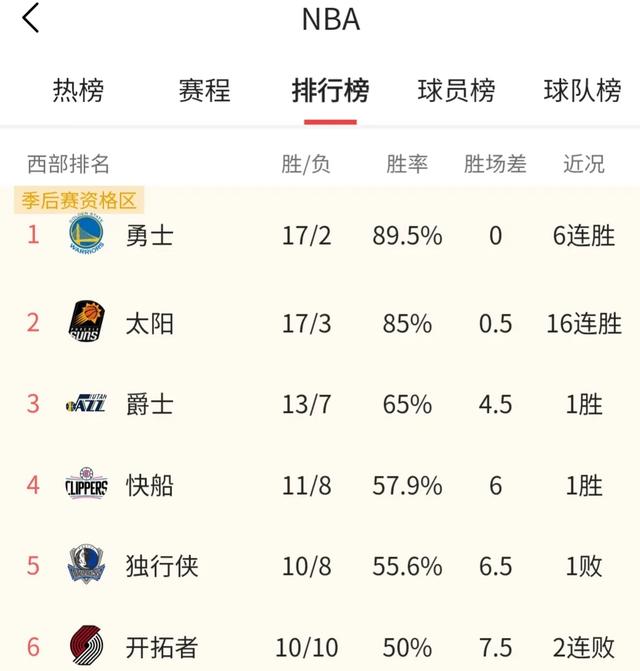This screenshot has width=640, height=671.
Task: Switch to the 赛程 tab
Action: click(204, 91)
